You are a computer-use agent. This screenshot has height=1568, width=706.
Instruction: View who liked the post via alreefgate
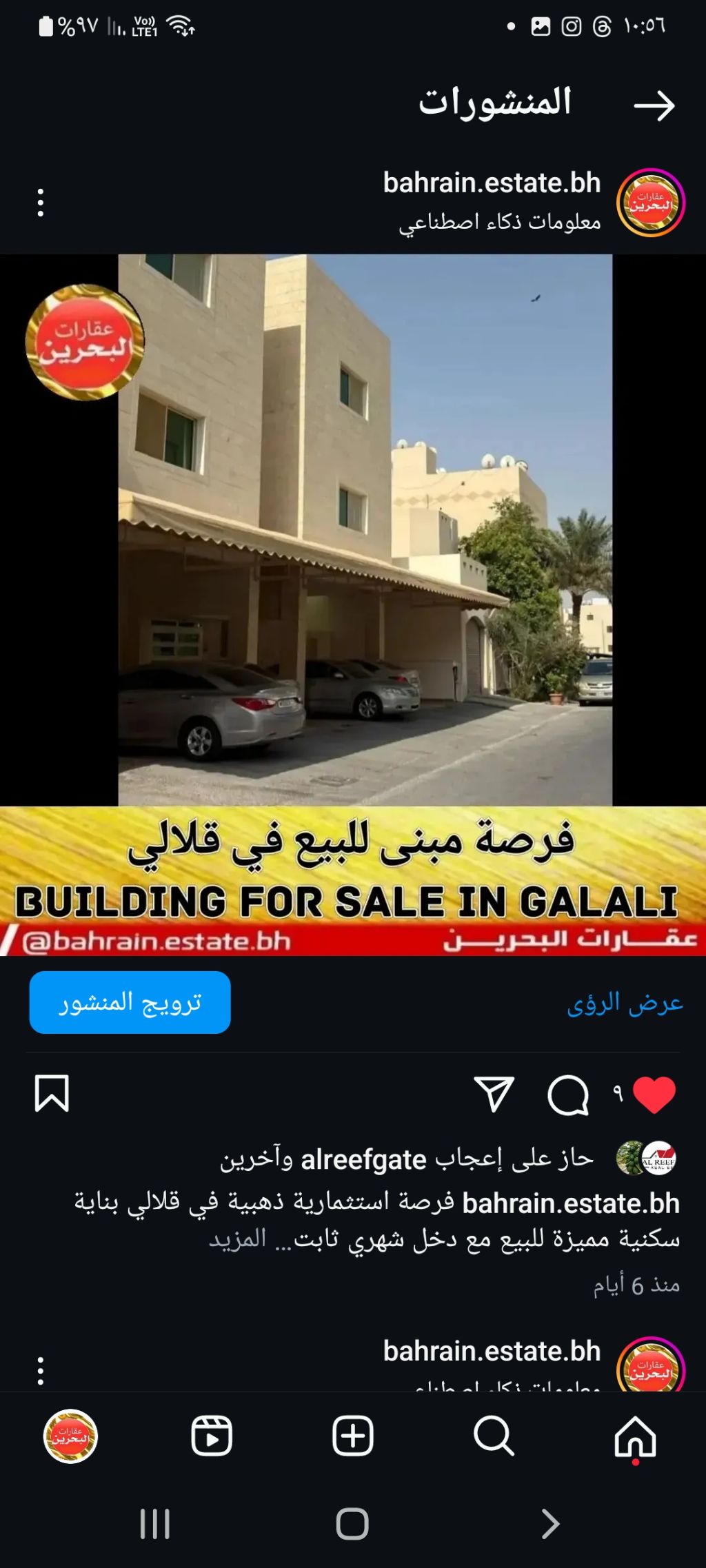[x=363, y=1160]
